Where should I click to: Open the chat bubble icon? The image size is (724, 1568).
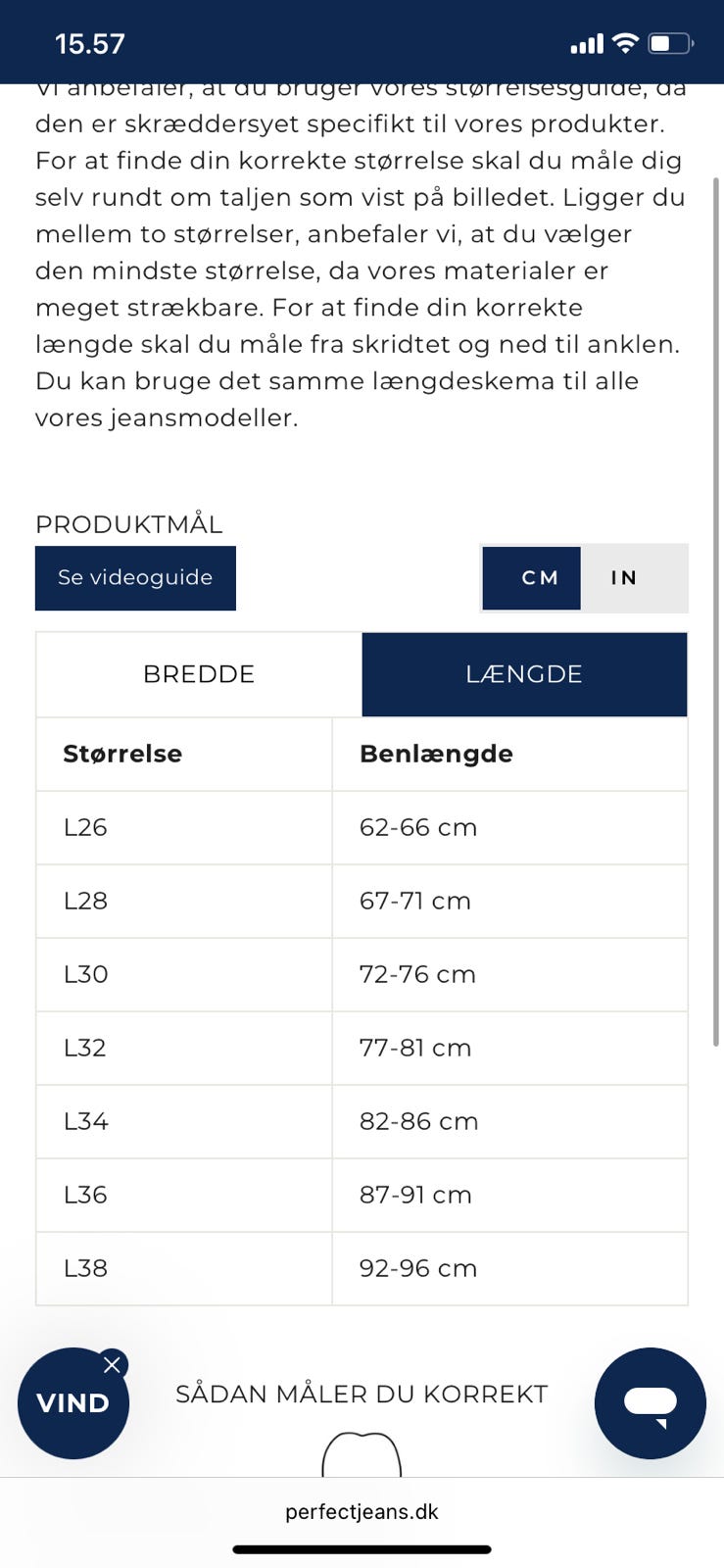[x=650, y=1402]
